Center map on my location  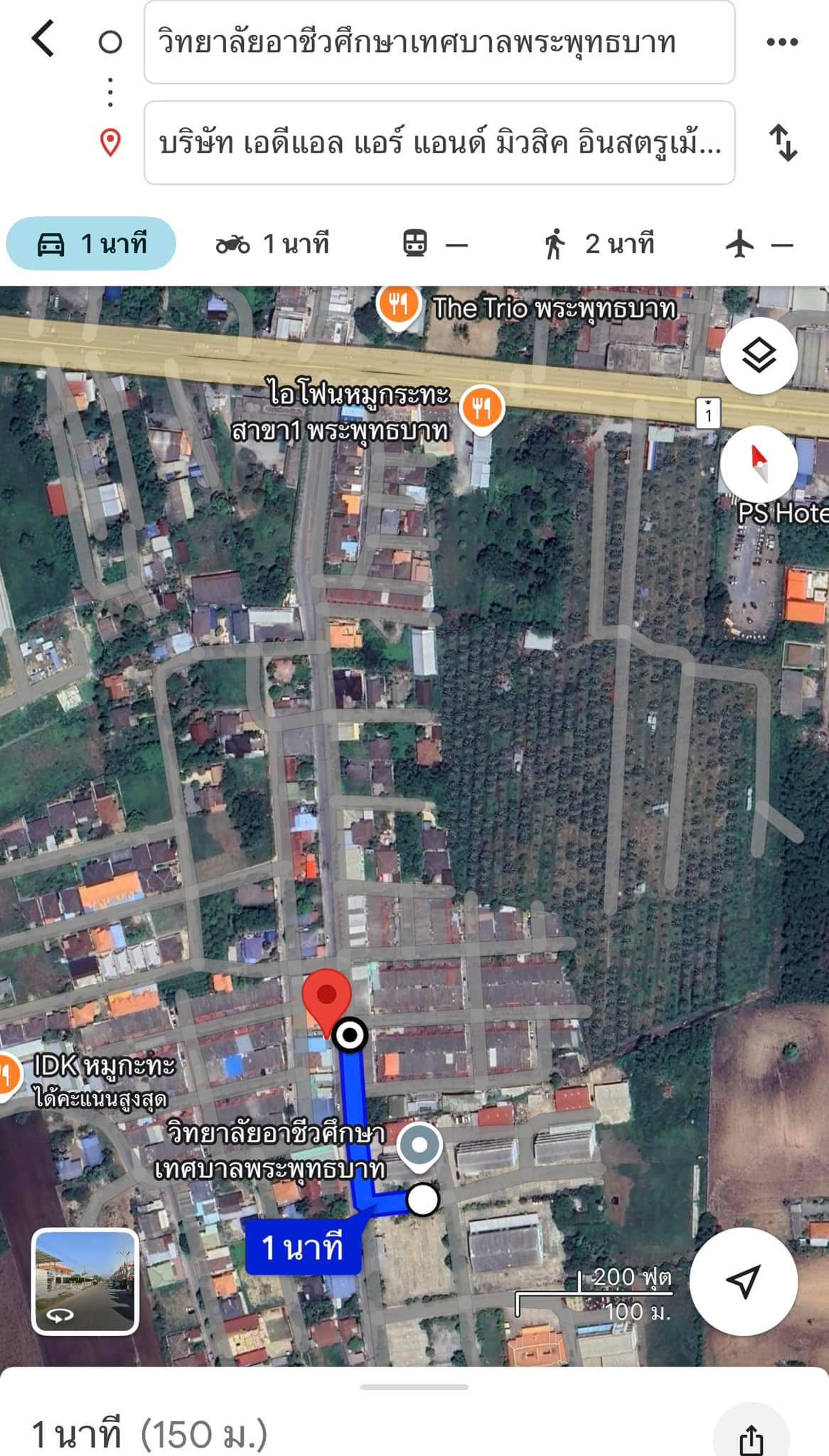click(743, 1280)
